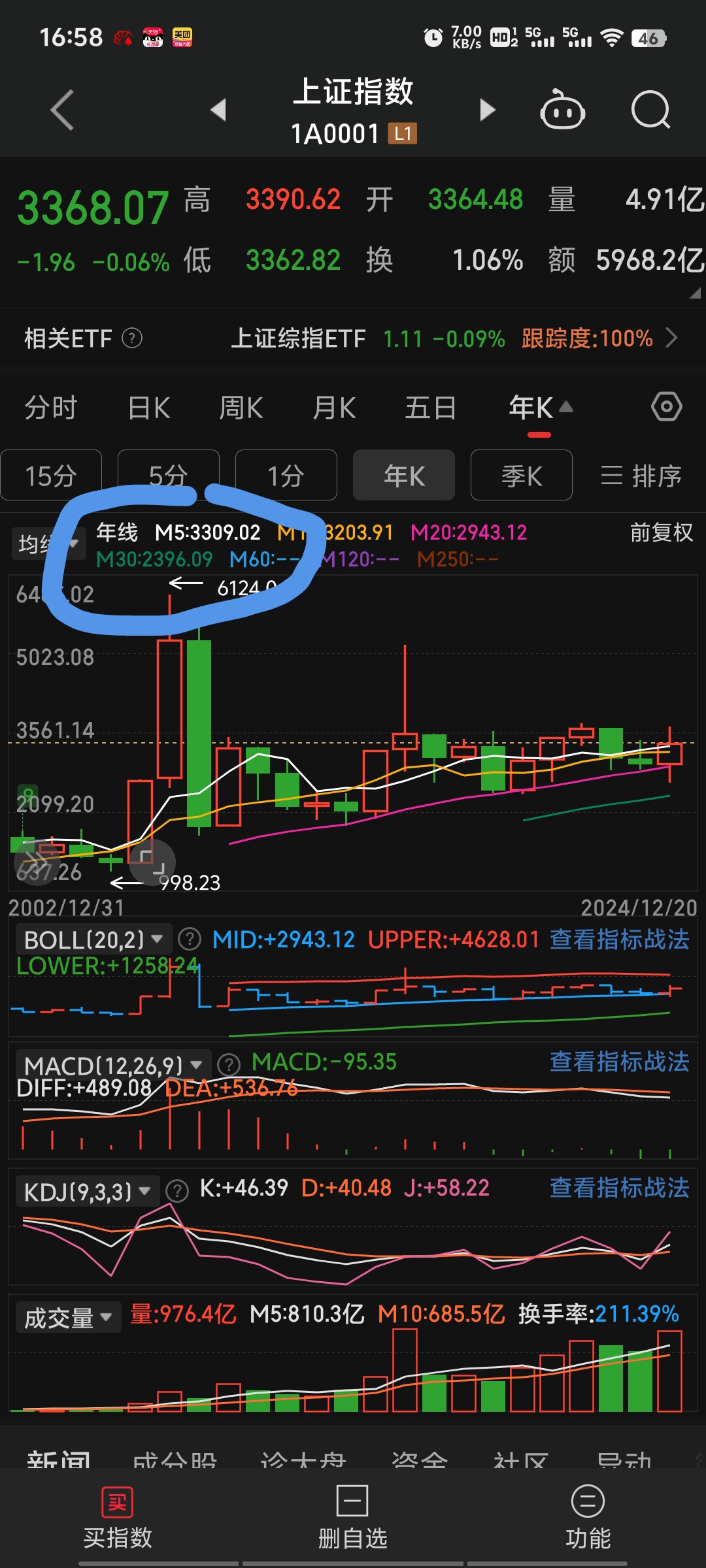
Task: Tap 买指数 at the bottom
Action: 118,1519
